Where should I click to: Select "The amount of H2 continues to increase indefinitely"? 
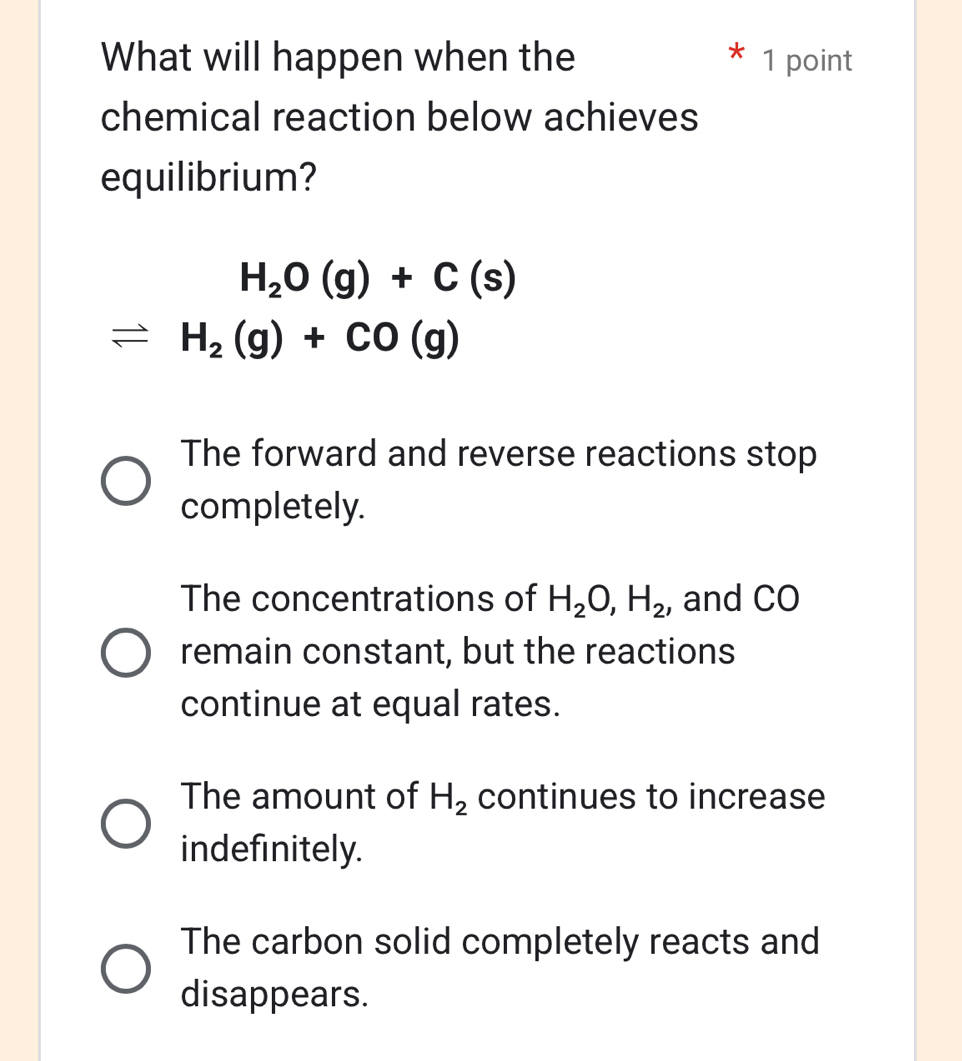(125, 823)
